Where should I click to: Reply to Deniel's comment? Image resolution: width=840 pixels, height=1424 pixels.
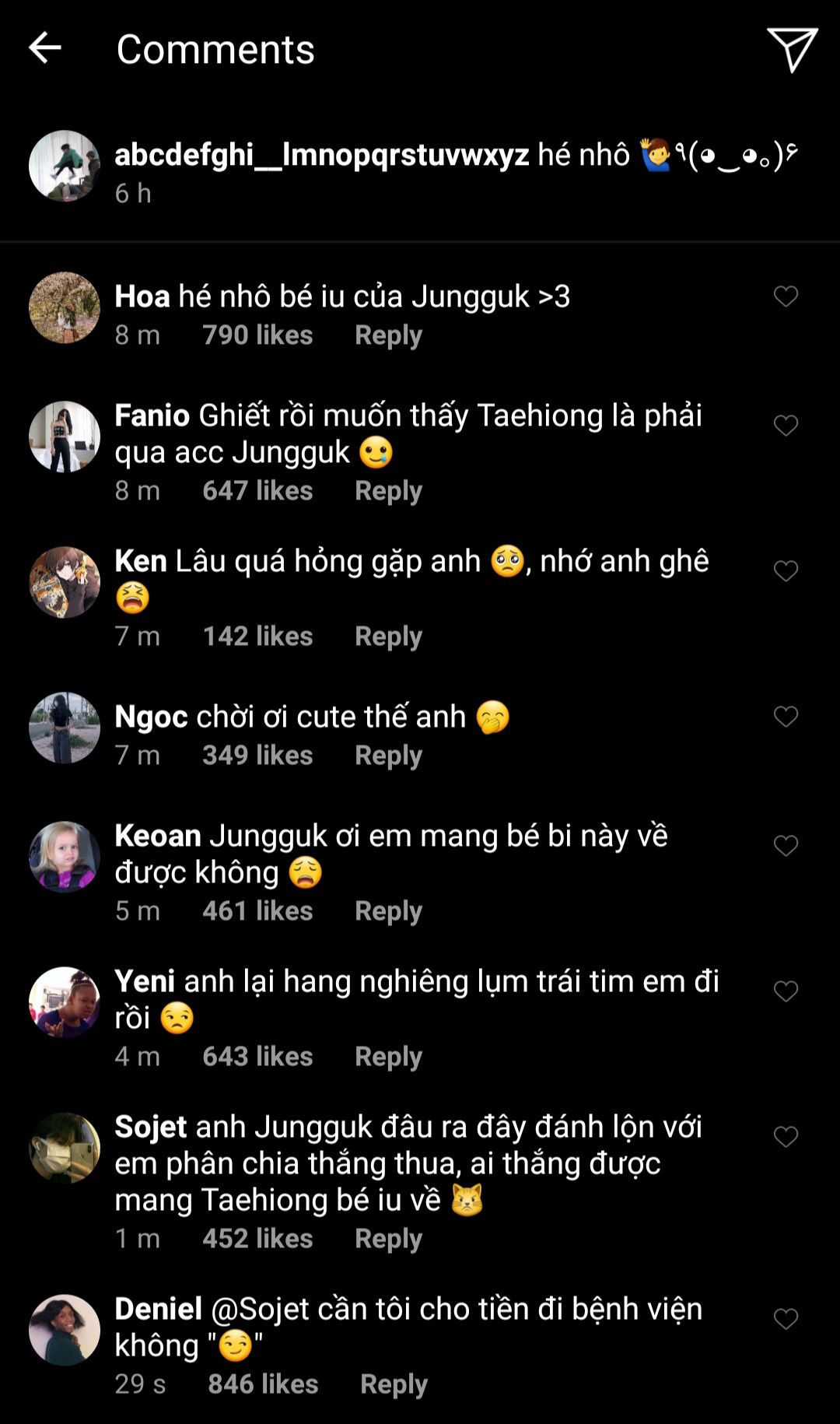[x=394, y=1384]
